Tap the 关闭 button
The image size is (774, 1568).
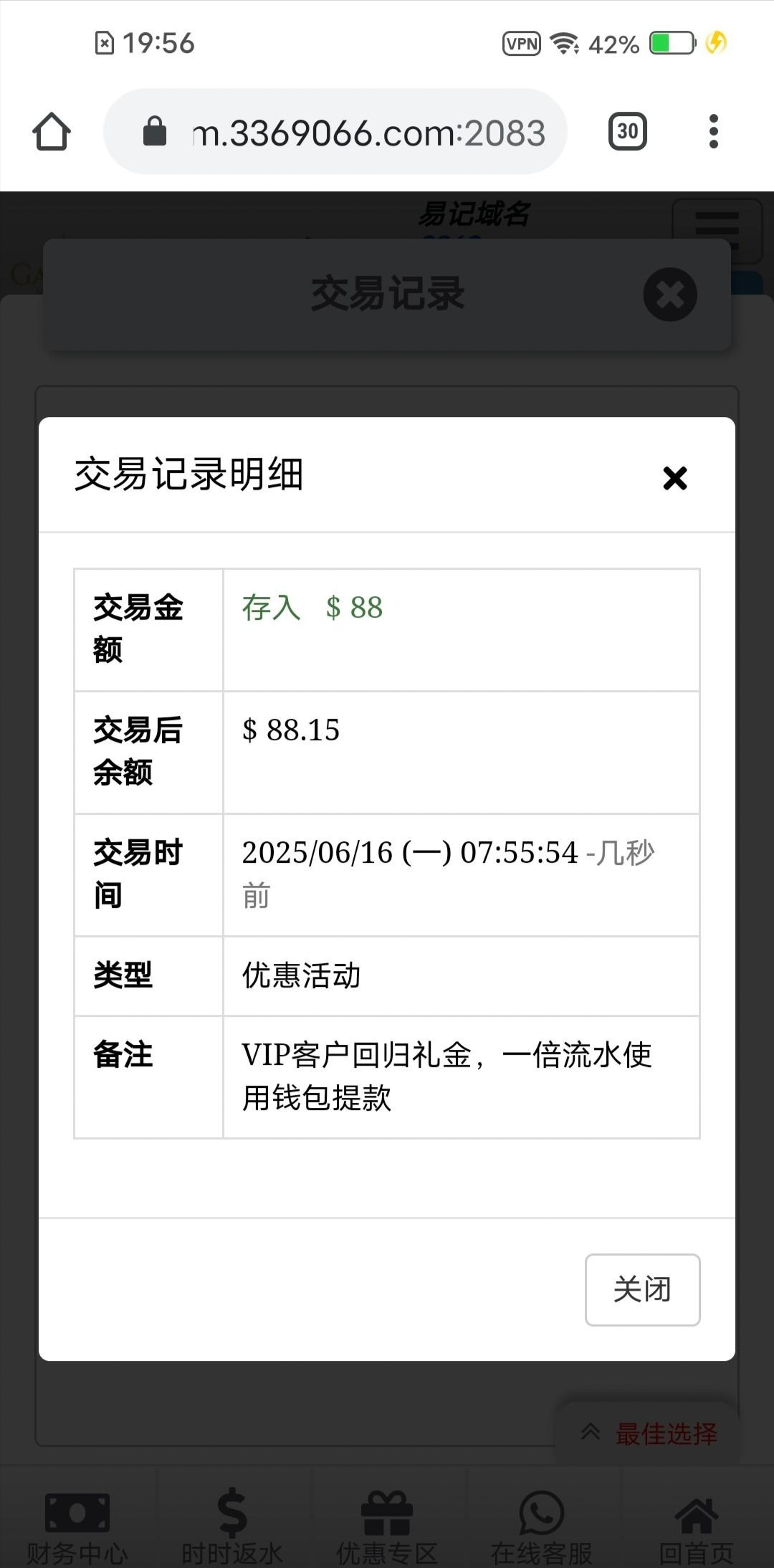point(642,1289)
